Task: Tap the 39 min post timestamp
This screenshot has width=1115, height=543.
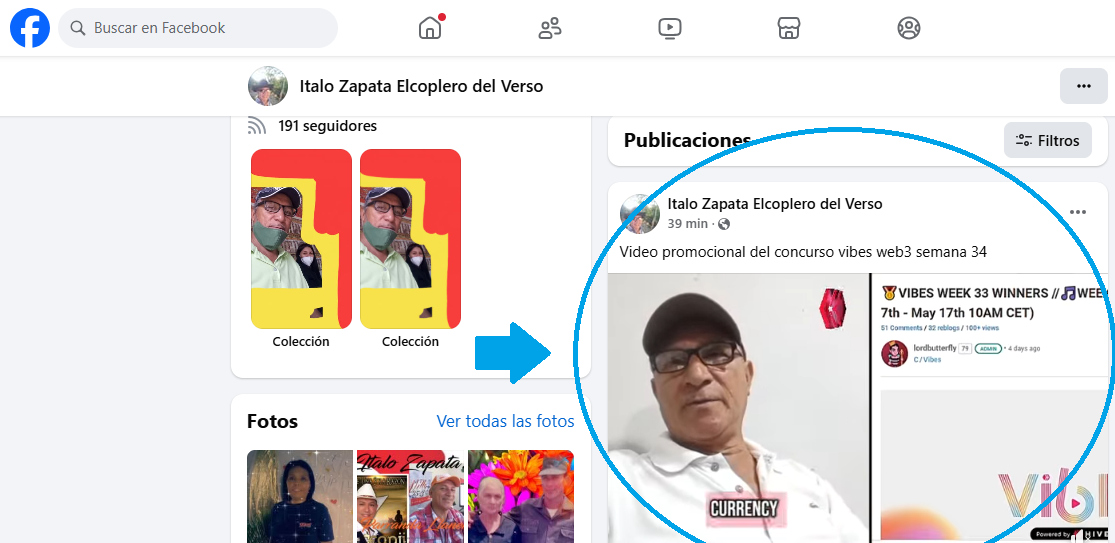Action: click(688, 224)
